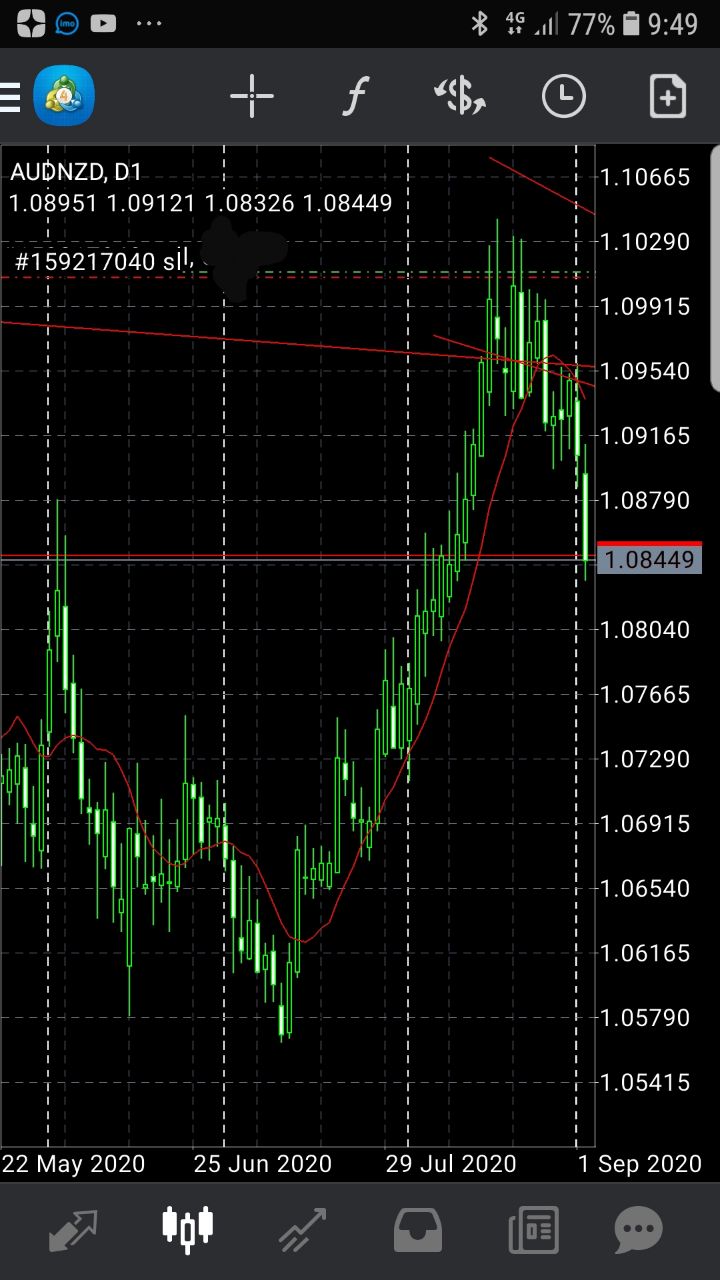The height and width of the screenshot is (1280, 720).
Task: Select the chart timeframe clock icon
Action: (564, 97)
